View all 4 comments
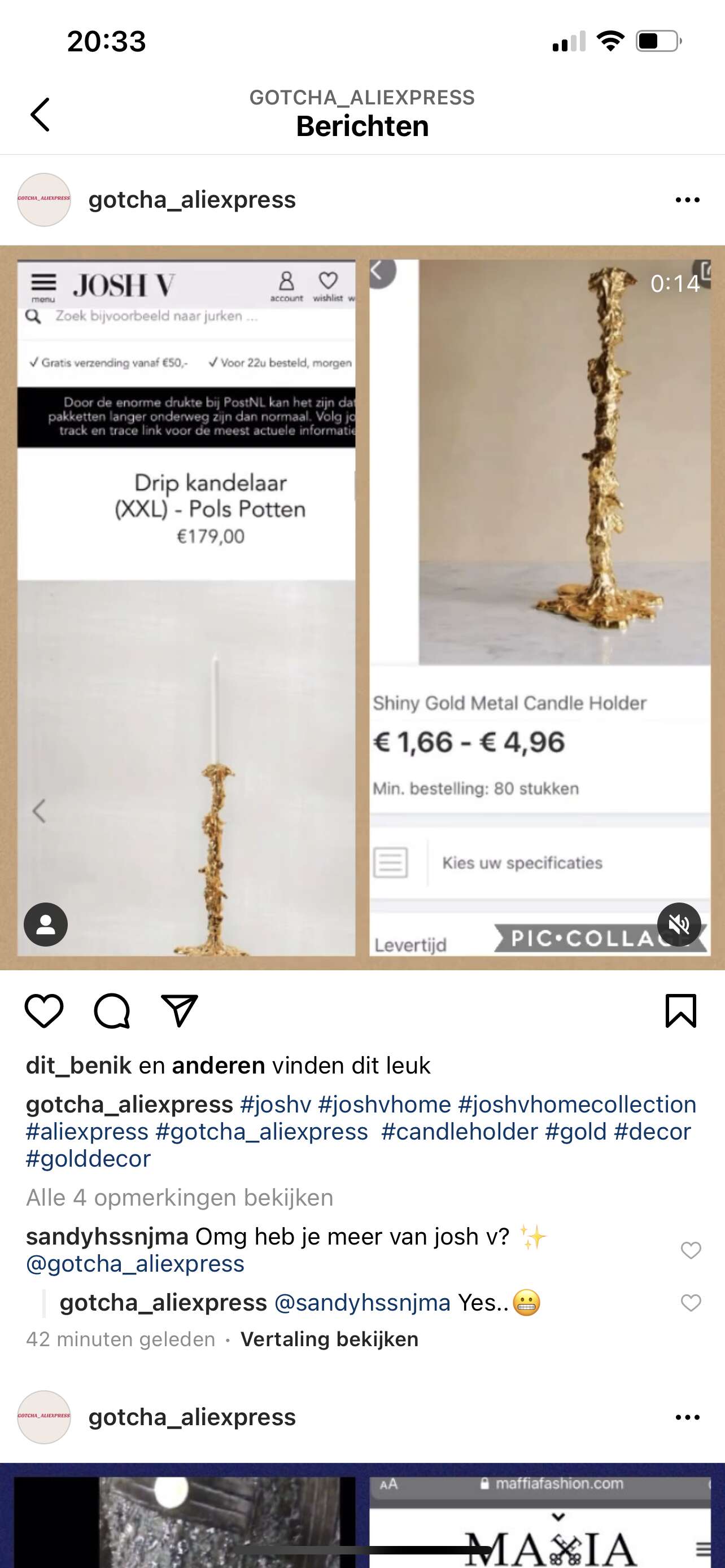The height and width of the screenshot is (1568, 725). point(180,1197)
